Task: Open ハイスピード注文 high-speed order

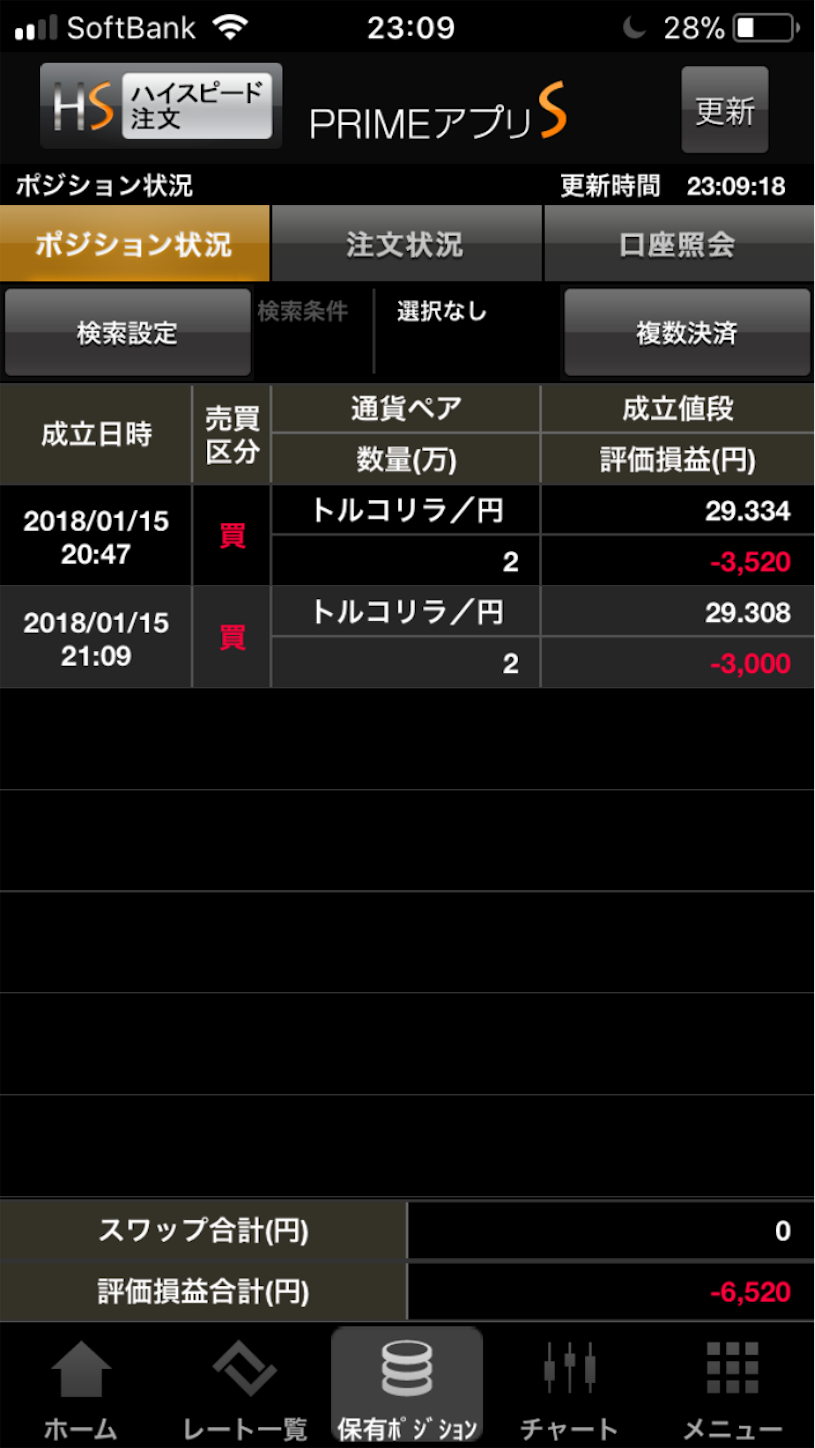Action: tap(161, 106)
